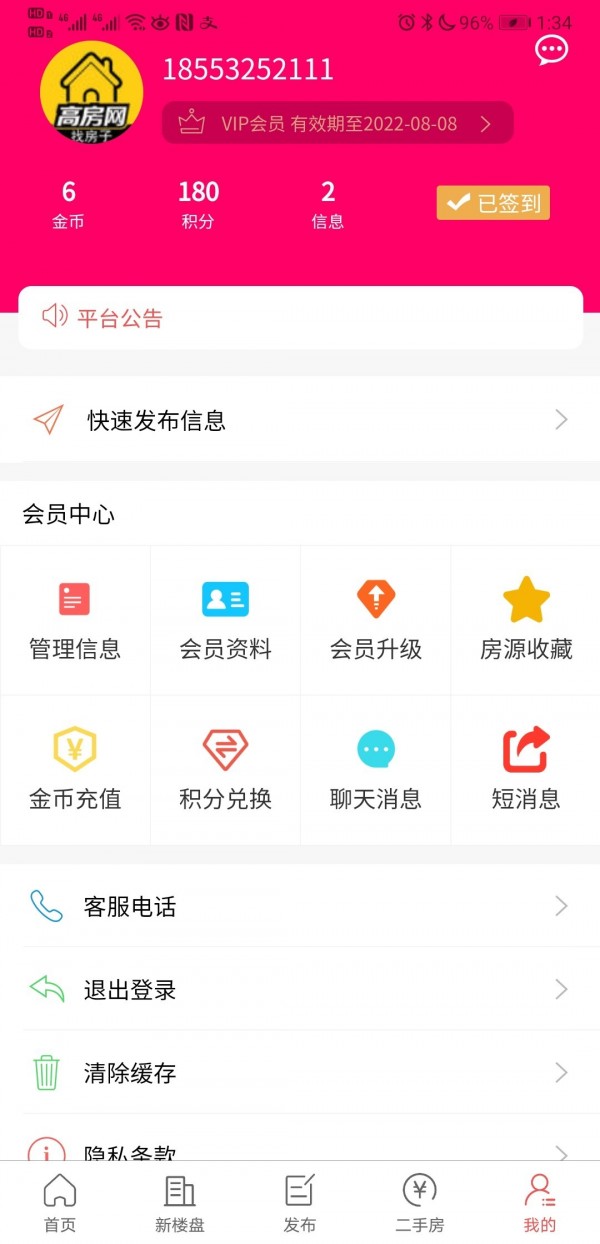Open the chat bubble messages icon
Screen dimensions: 600x1244
551,50
